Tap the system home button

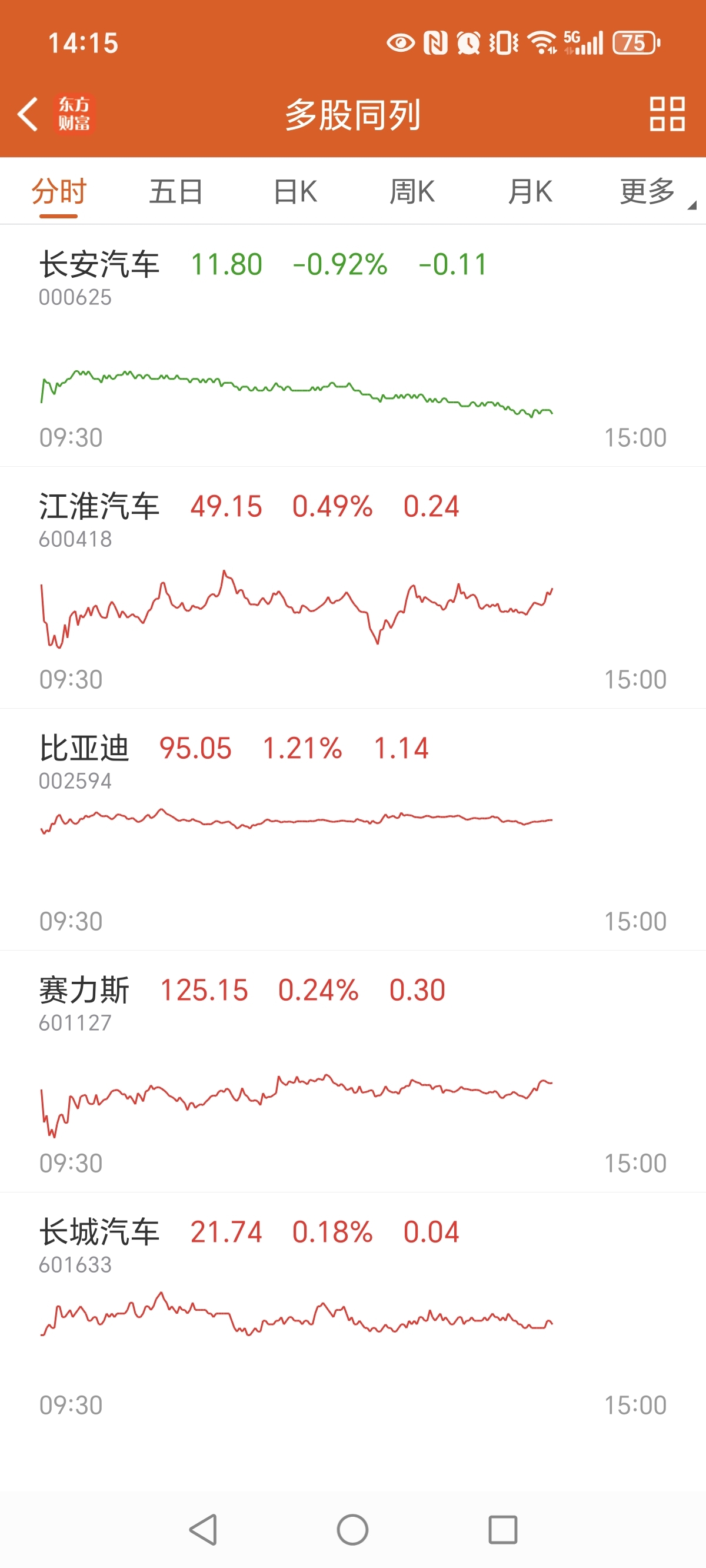[352, 1529]
